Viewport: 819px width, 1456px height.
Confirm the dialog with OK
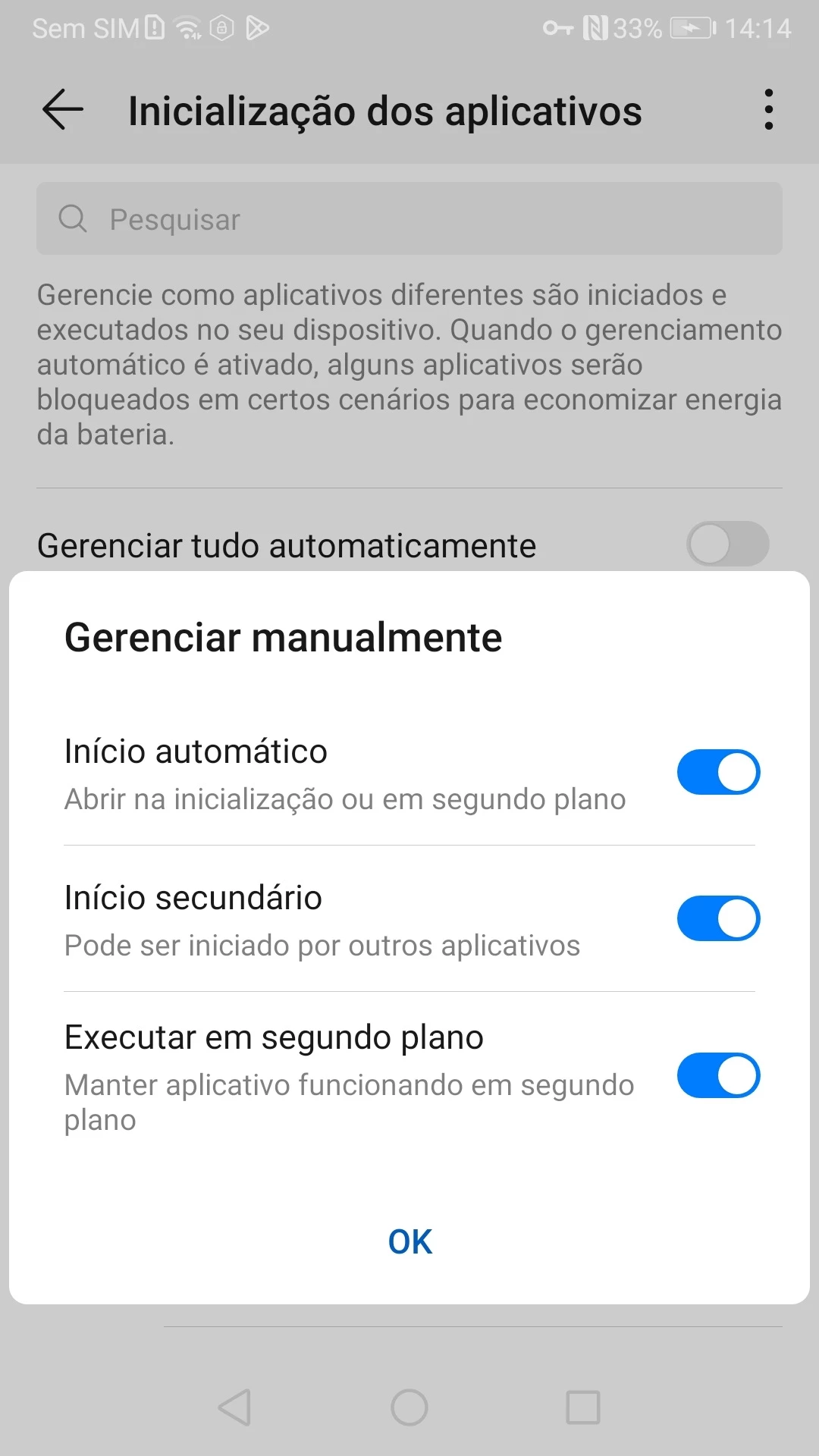coord(409,1241)
